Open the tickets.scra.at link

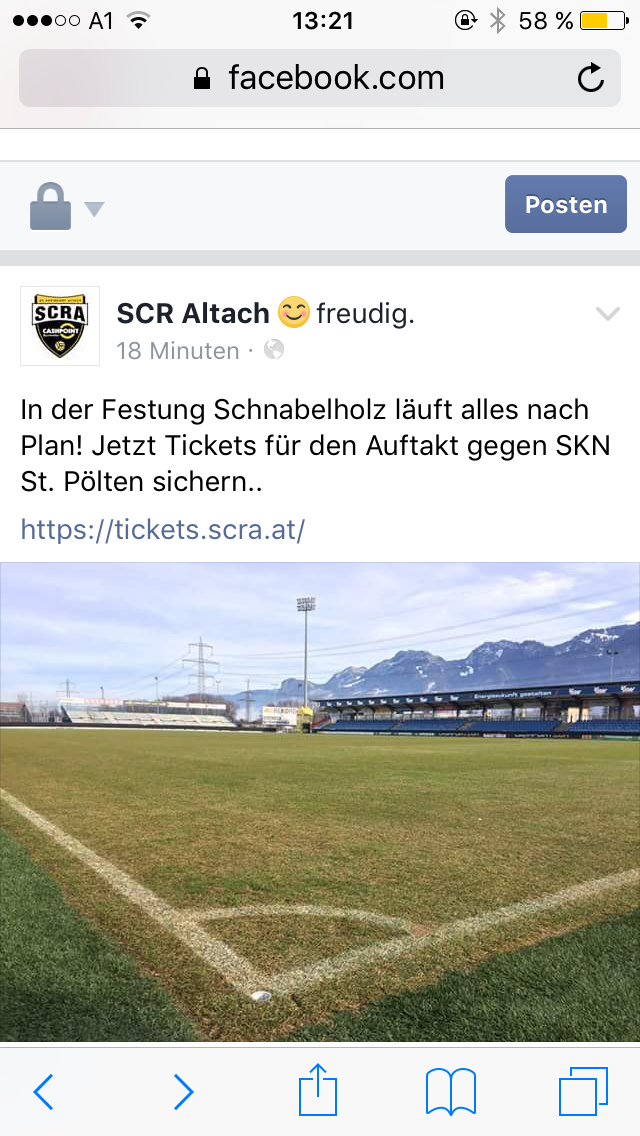pyautogui.click(x=163, y=530)
